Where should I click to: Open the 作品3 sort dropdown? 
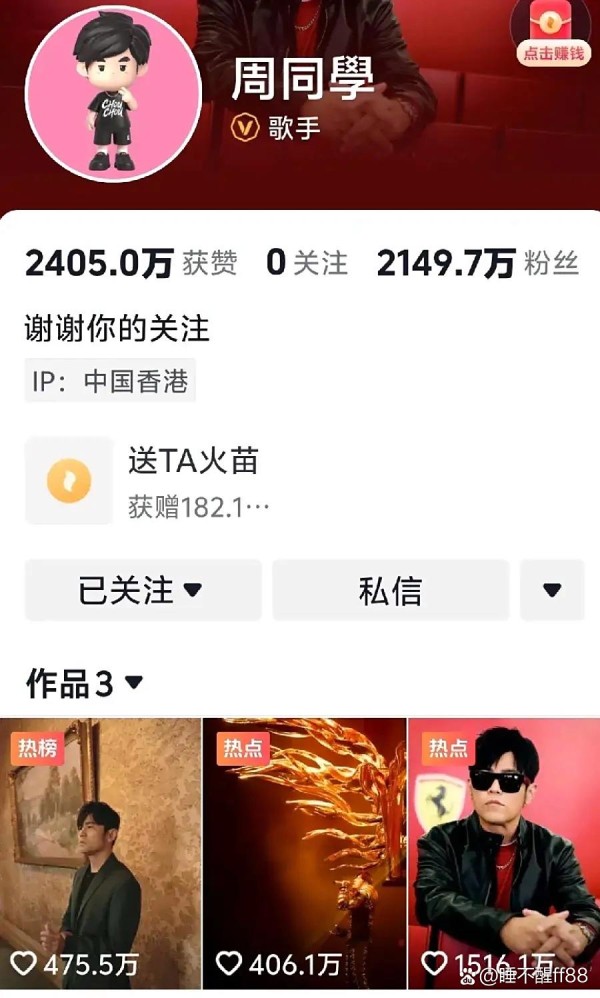pyautogui.click(x=84, y=683)
